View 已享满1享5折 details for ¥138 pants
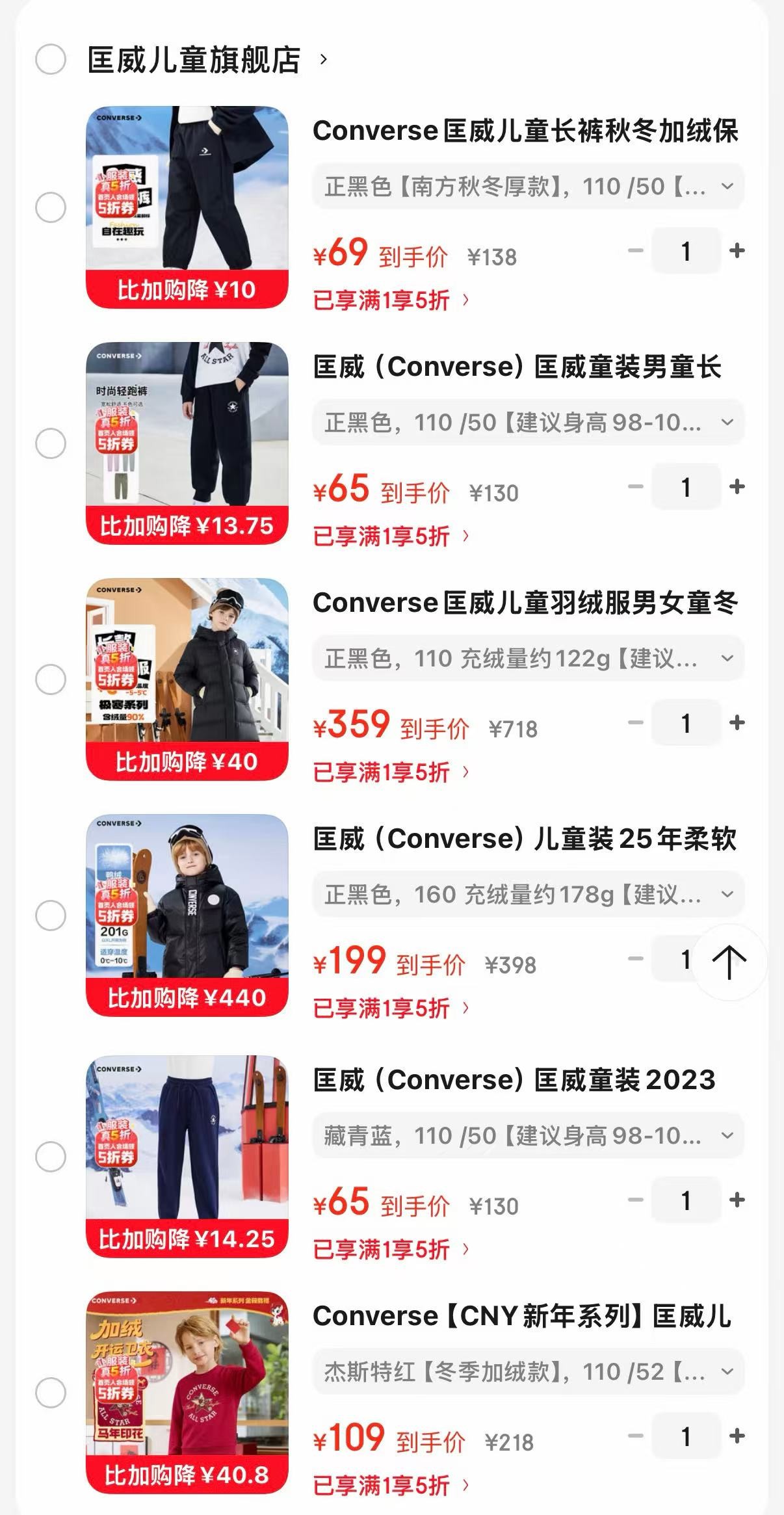This screenshot has width=784, height=1515. [x=390, y=300]
